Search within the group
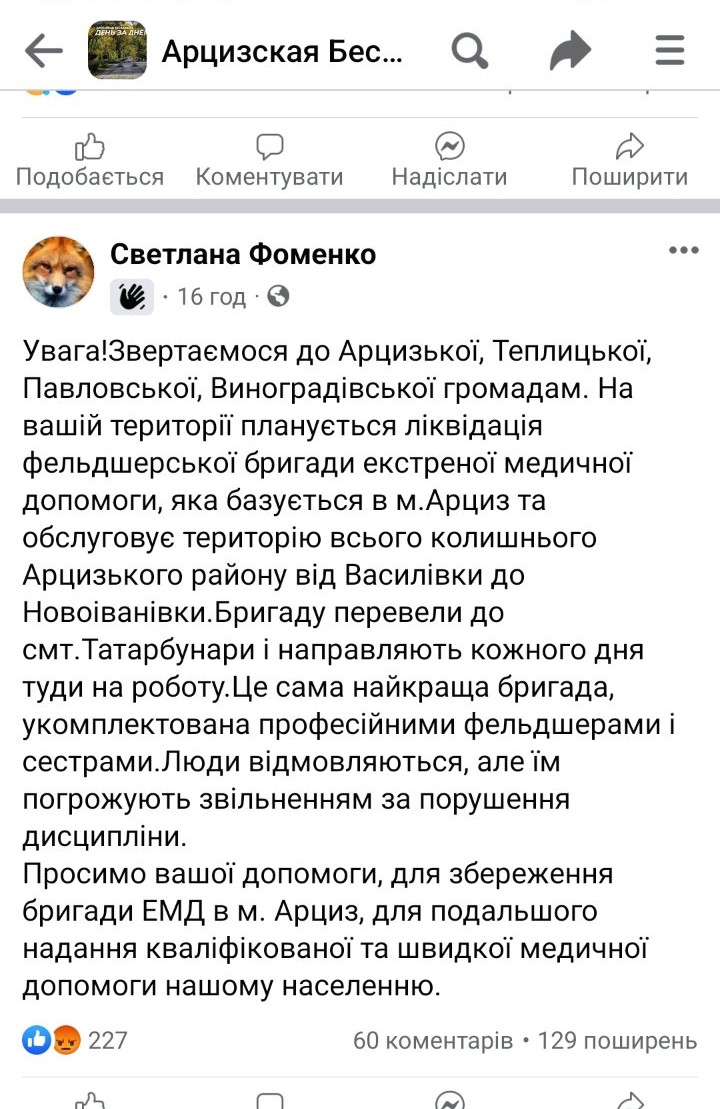This screenshot has height=1109, width=720. coord(469,50)
